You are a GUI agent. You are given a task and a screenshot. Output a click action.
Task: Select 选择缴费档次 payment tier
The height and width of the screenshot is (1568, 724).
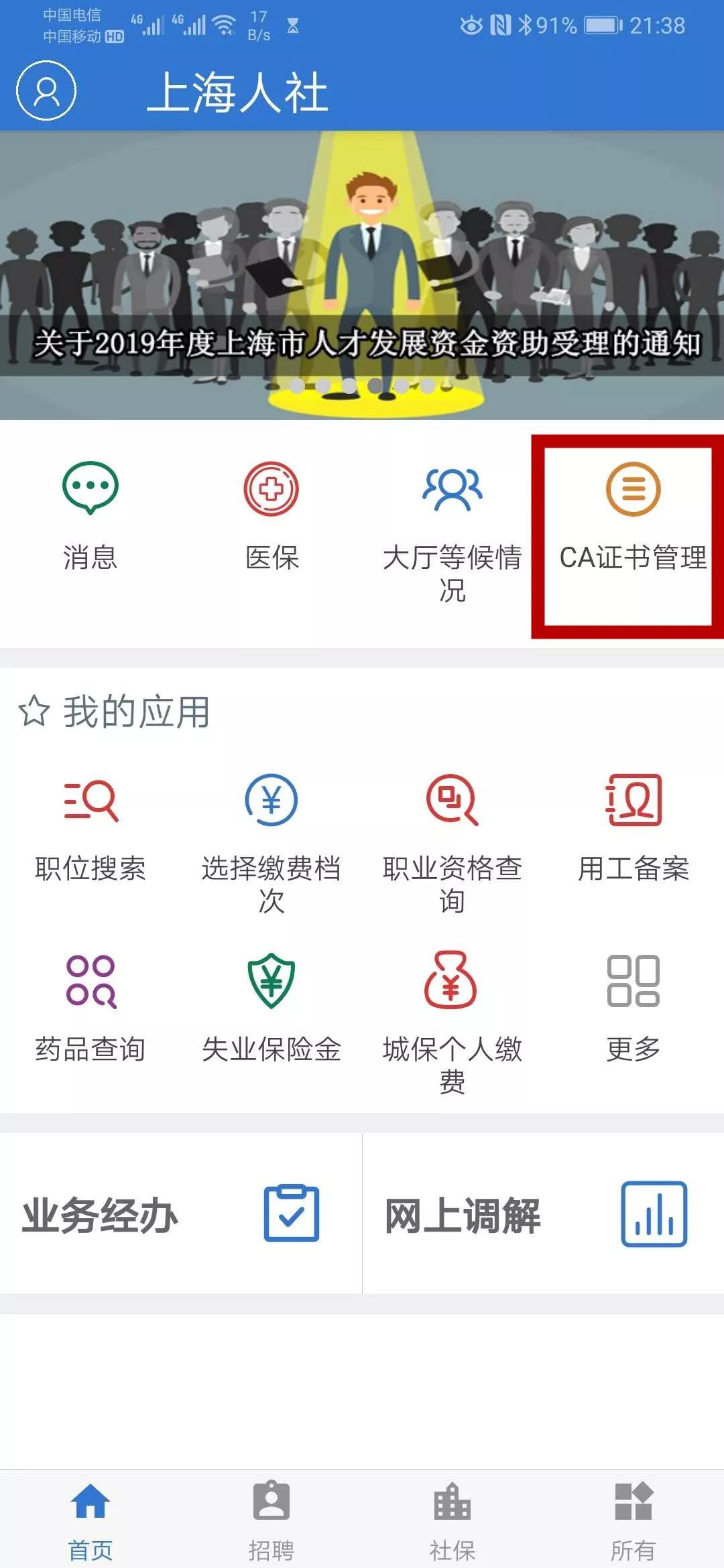(271, 841)
